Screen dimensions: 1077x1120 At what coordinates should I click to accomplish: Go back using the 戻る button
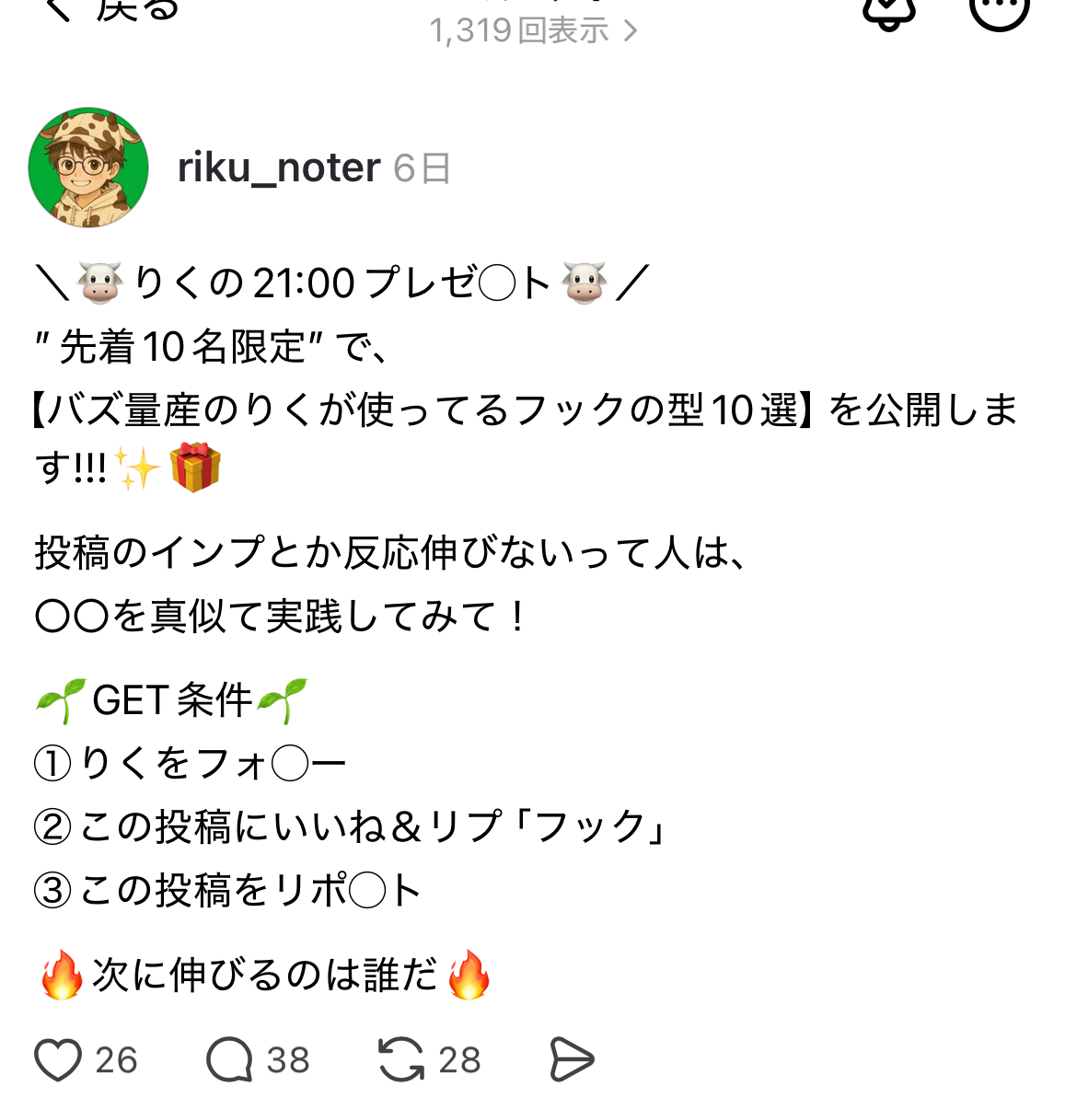[x=110, y=9]
